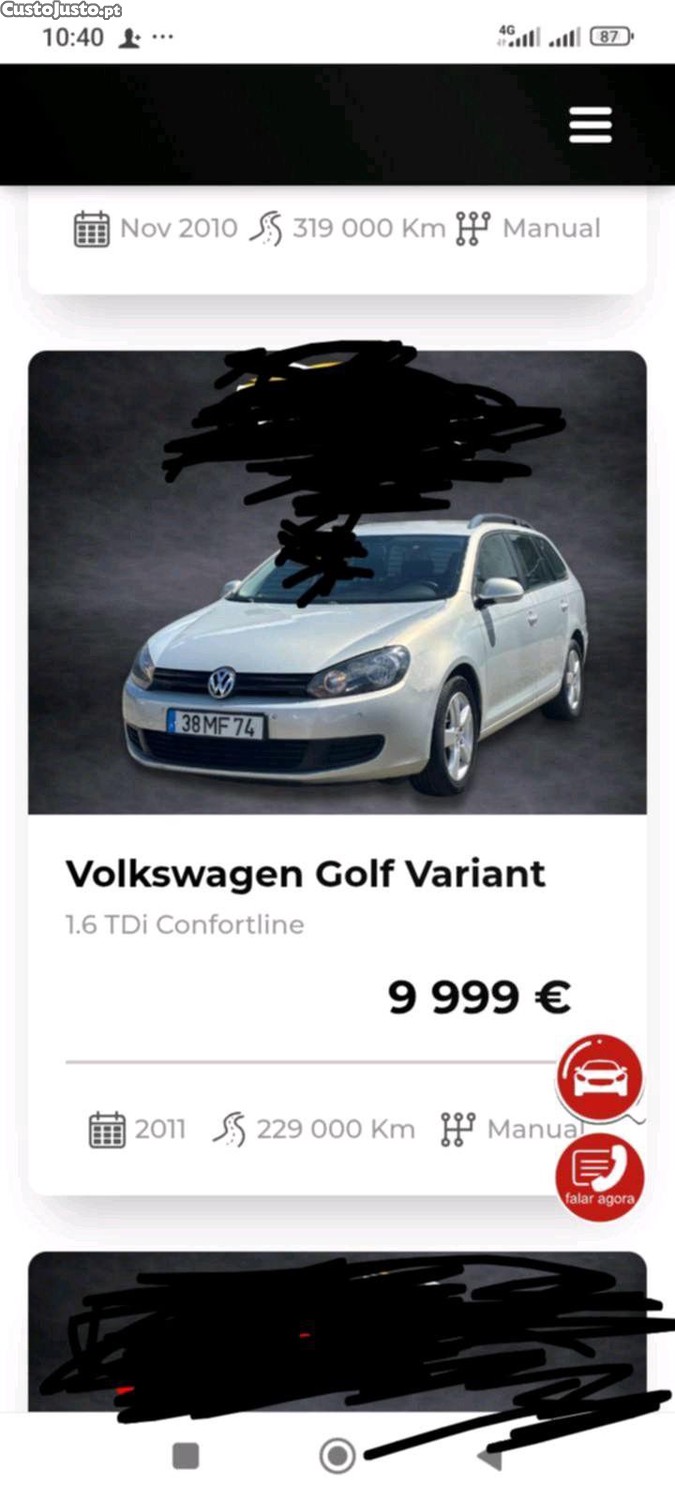The height and width of the screenshot is (1500, 675).
Task: Show recent apps with square button
Action: pos(185,1456)
